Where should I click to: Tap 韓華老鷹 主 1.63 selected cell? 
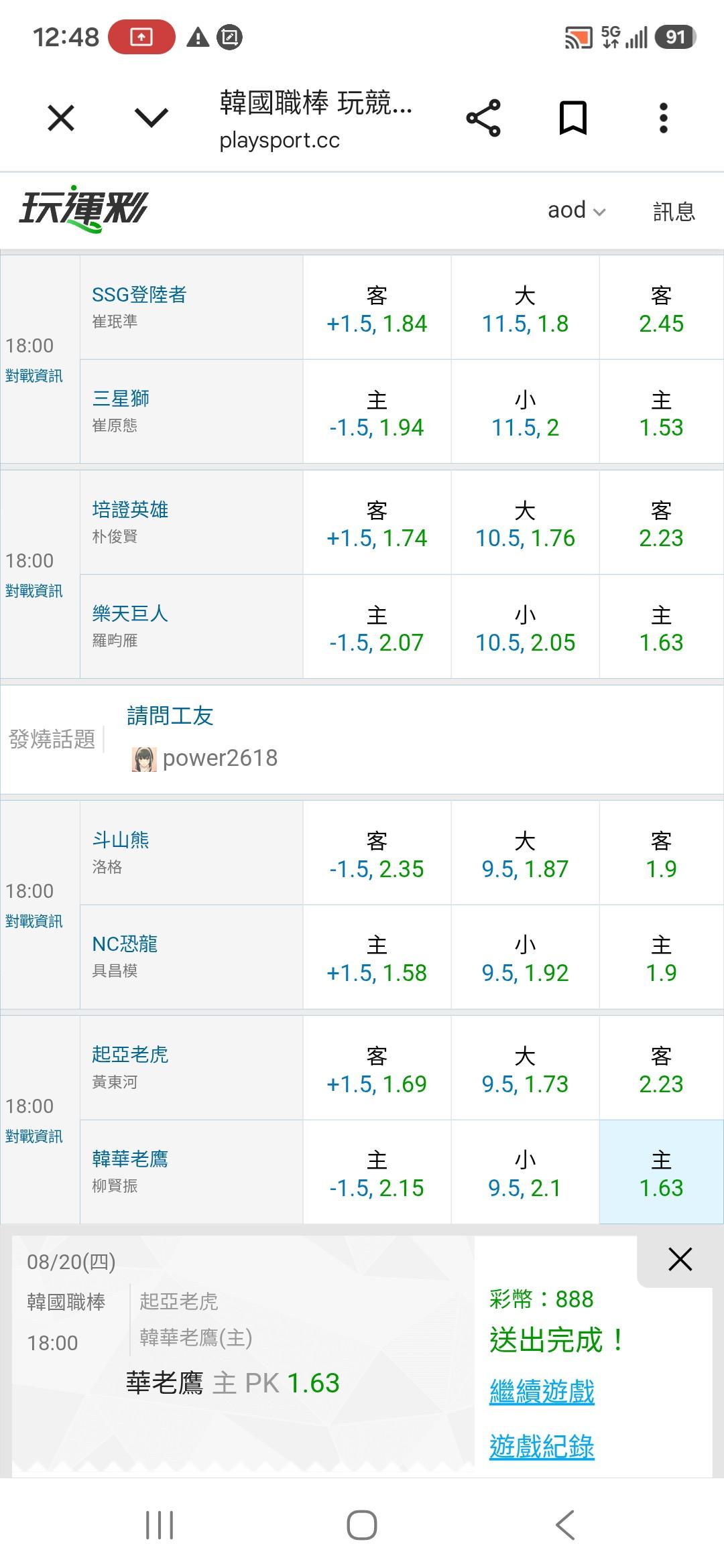pyautogui.click(x=661, y=1172)
